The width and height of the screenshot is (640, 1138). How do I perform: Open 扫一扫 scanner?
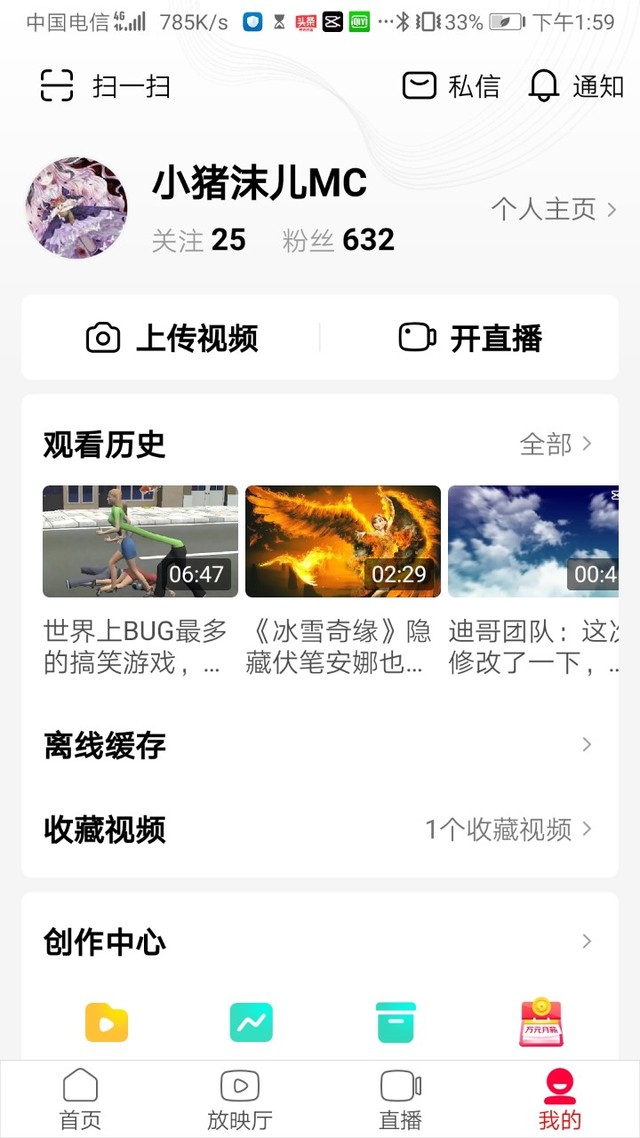pyautogui.click(x=105, y=86)
